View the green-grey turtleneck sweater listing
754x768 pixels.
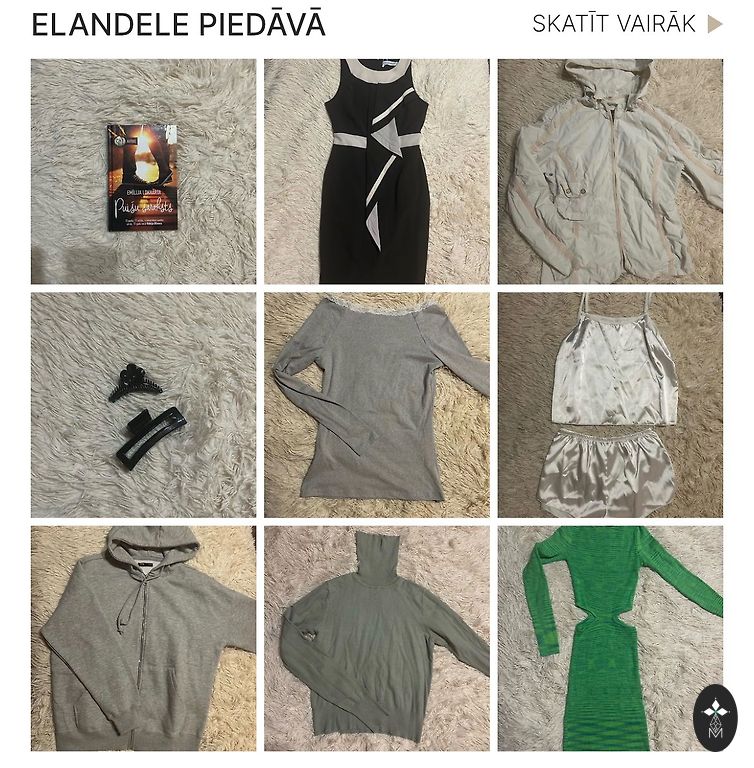click(377, 638)
